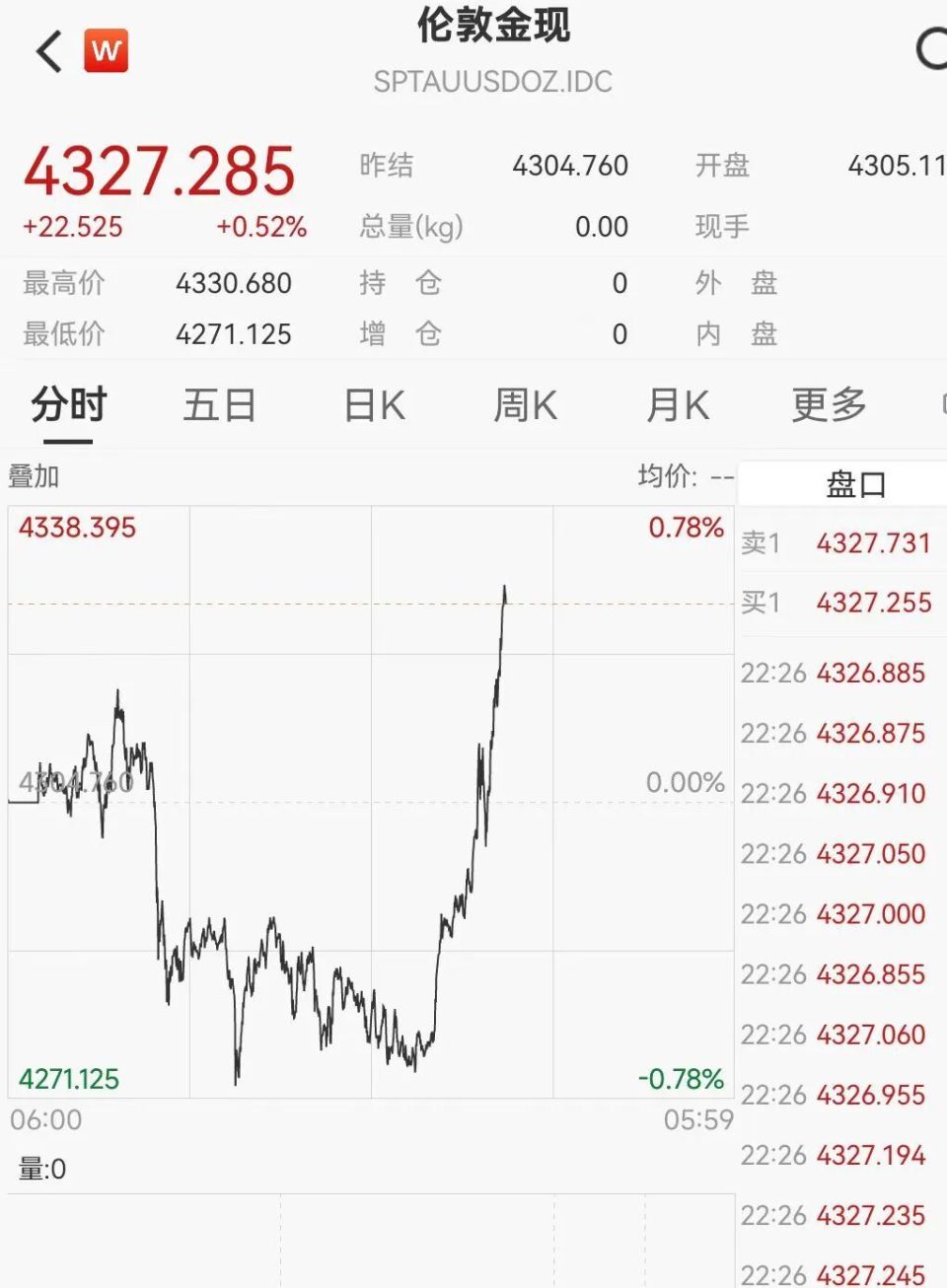Select the 买1 bid price 4327.255

[874, 603]
